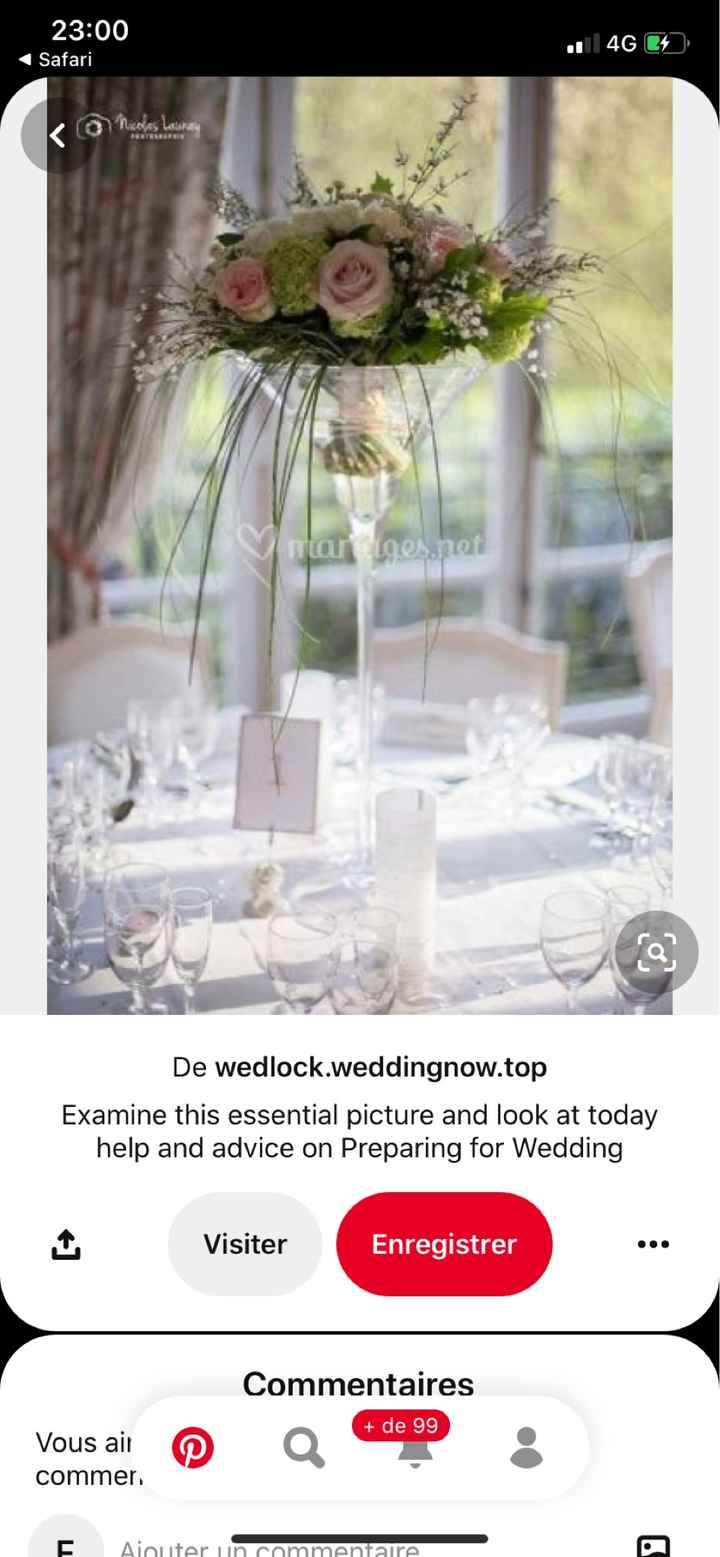The image size is (720, 1557).
Task: Tap the '+ de 99' notification badge
Action: click(x=401, y=1426)
